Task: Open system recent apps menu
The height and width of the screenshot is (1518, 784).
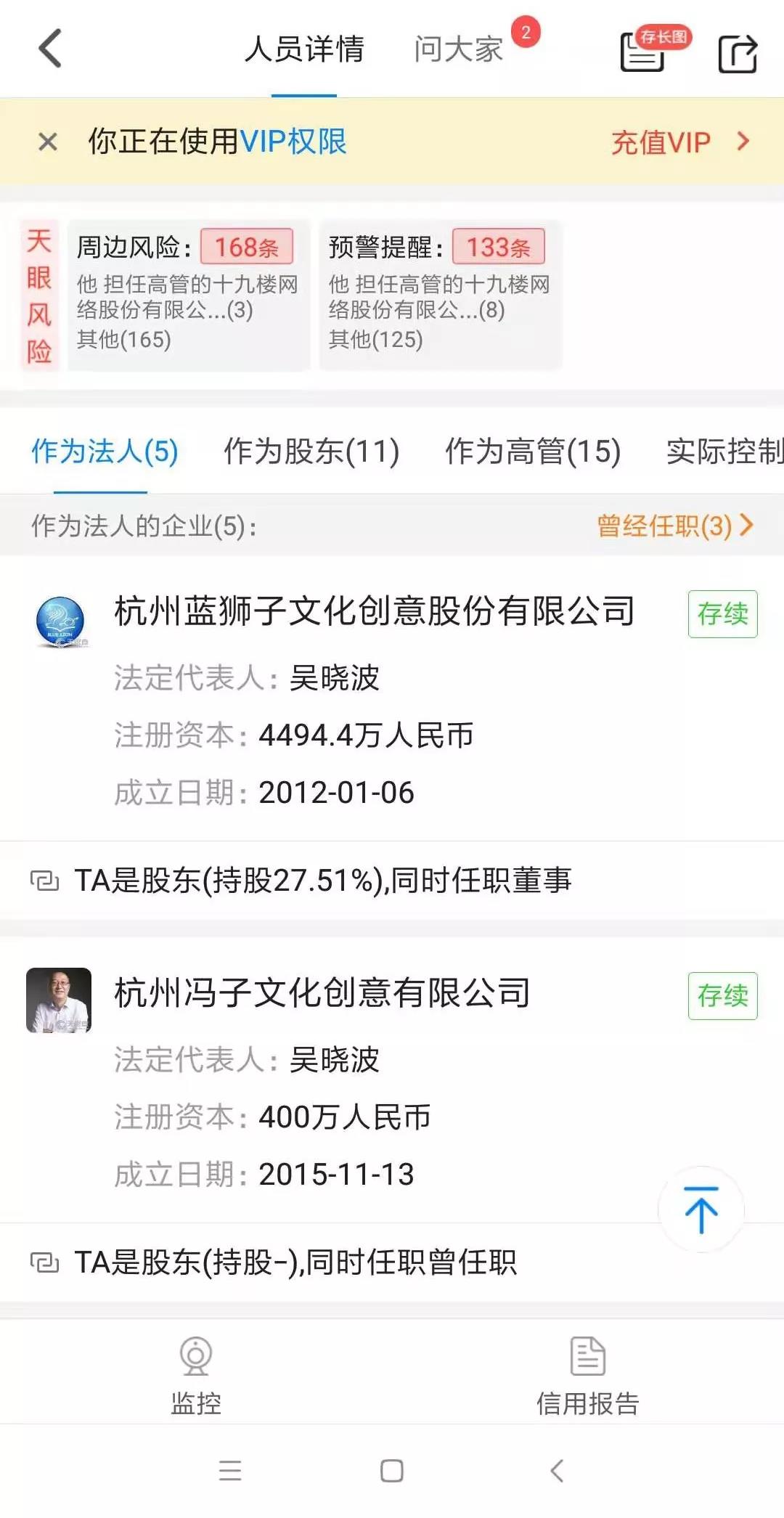Action: (229, 1471)
